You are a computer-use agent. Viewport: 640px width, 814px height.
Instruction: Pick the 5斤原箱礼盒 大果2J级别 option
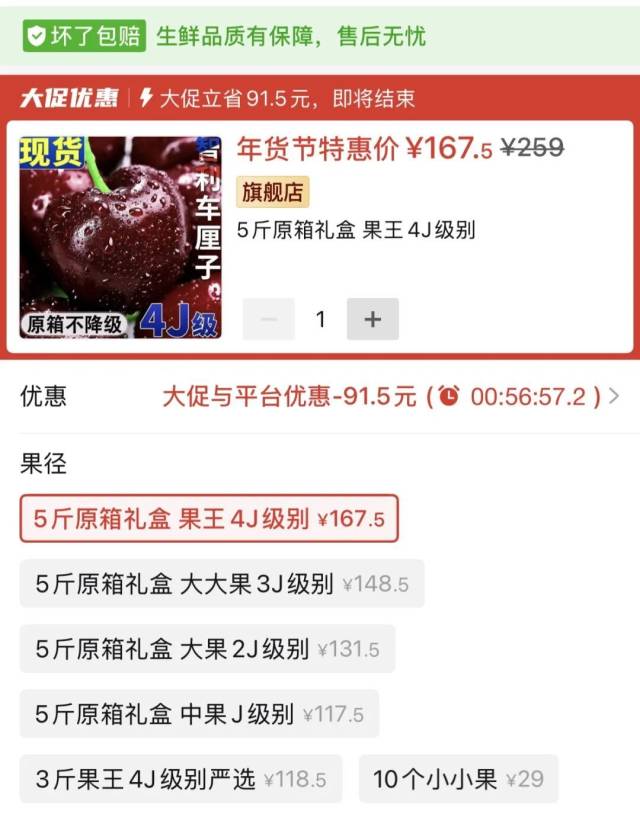point(207,649)
